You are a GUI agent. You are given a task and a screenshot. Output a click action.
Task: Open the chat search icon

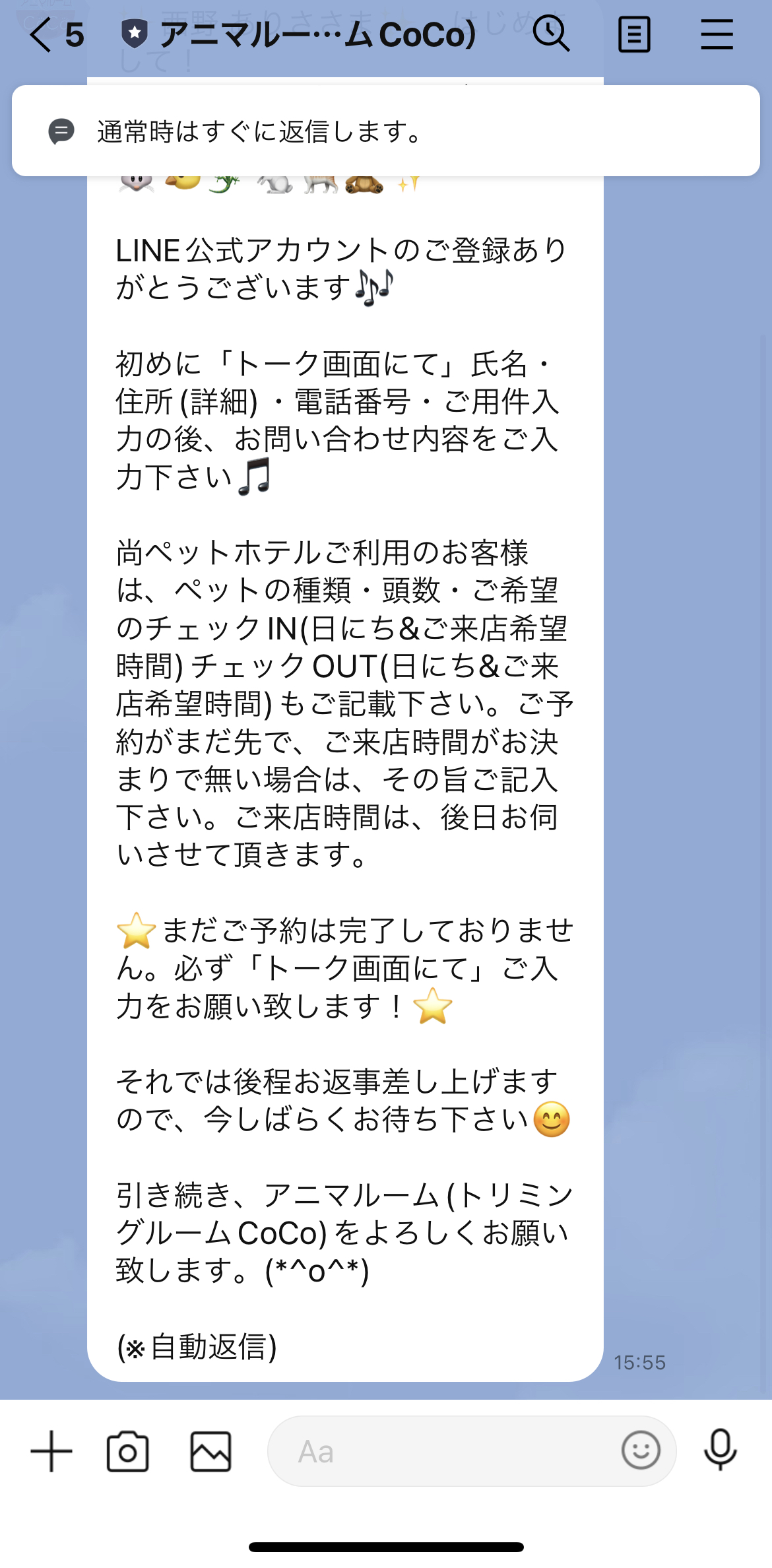pyautogui.click(x=551, y=34)
